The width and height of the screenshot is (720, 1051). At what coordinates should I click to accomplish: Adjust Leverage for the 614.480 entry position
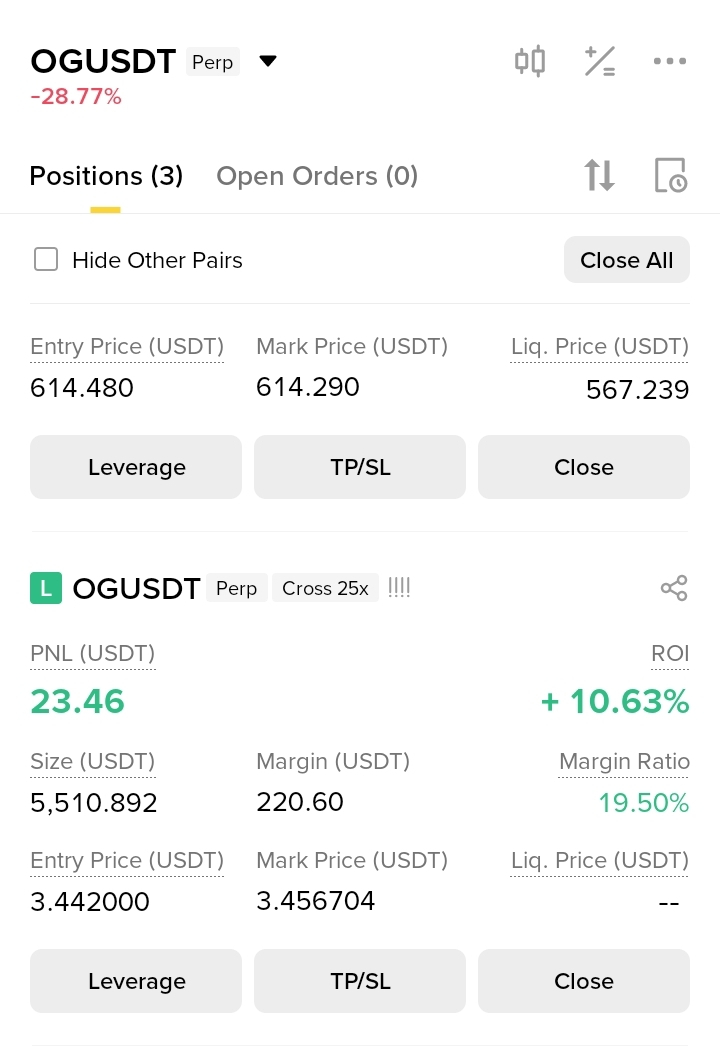[x=136, y=467]
